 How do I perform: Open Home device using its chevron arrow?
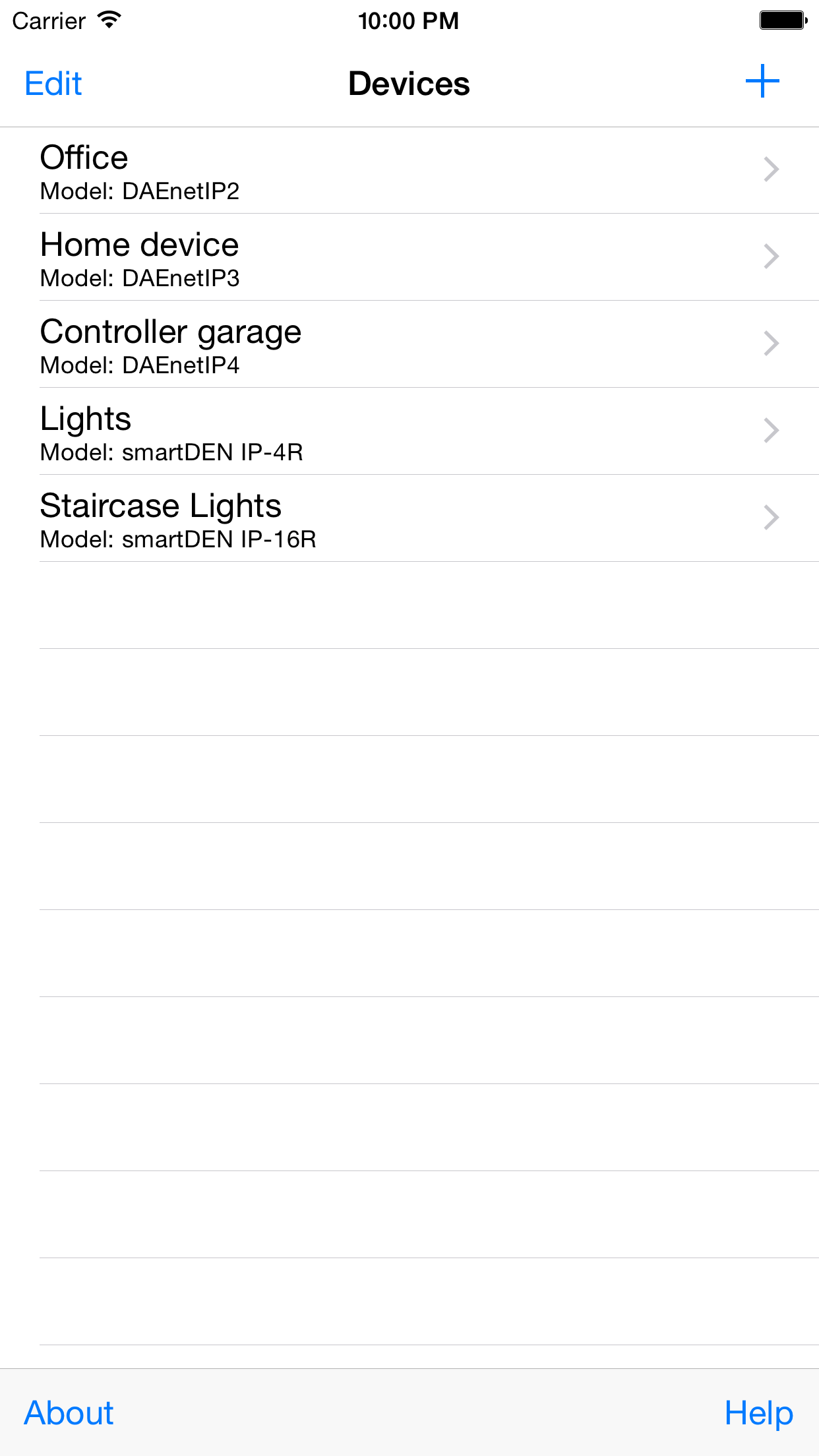coord(770,257)
